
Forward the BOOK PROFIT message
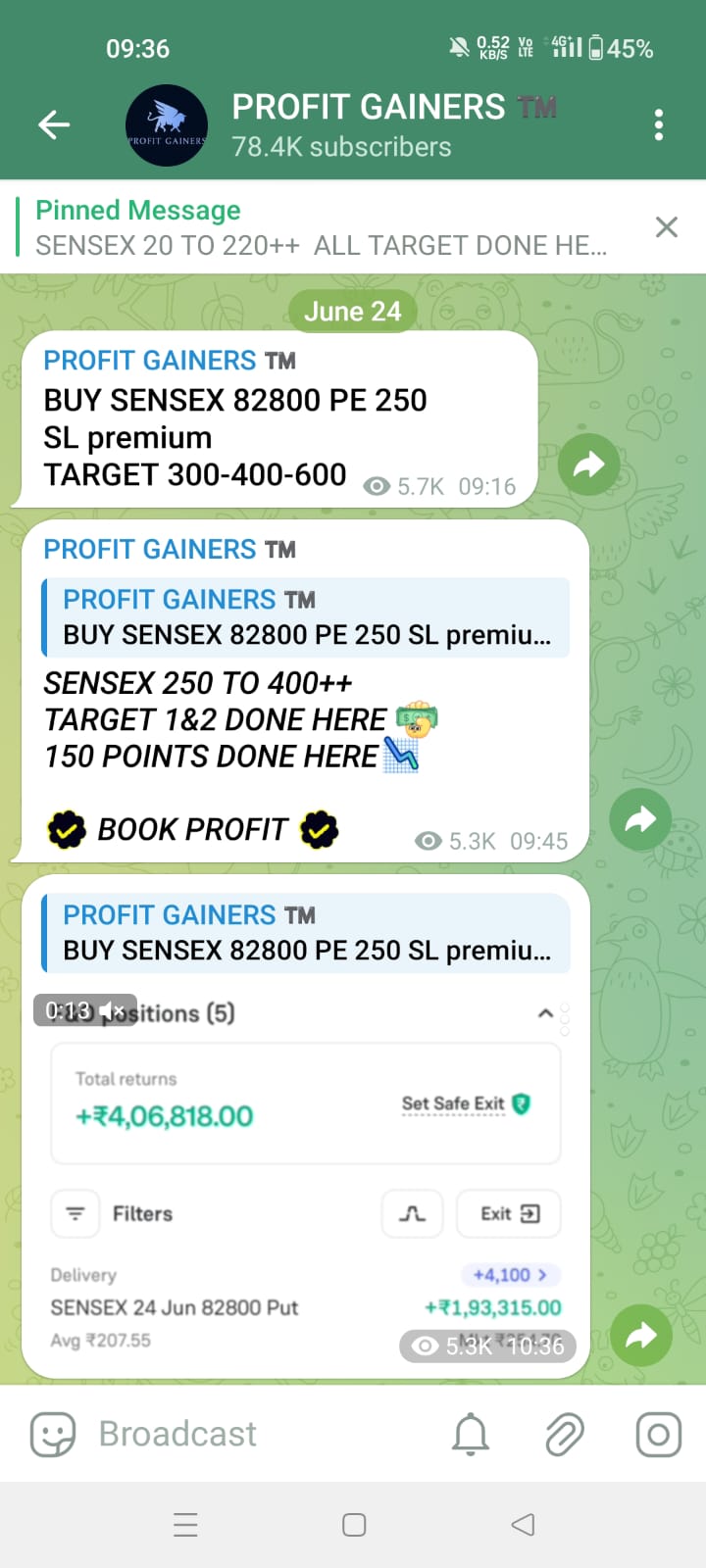(x=639, y=819)
